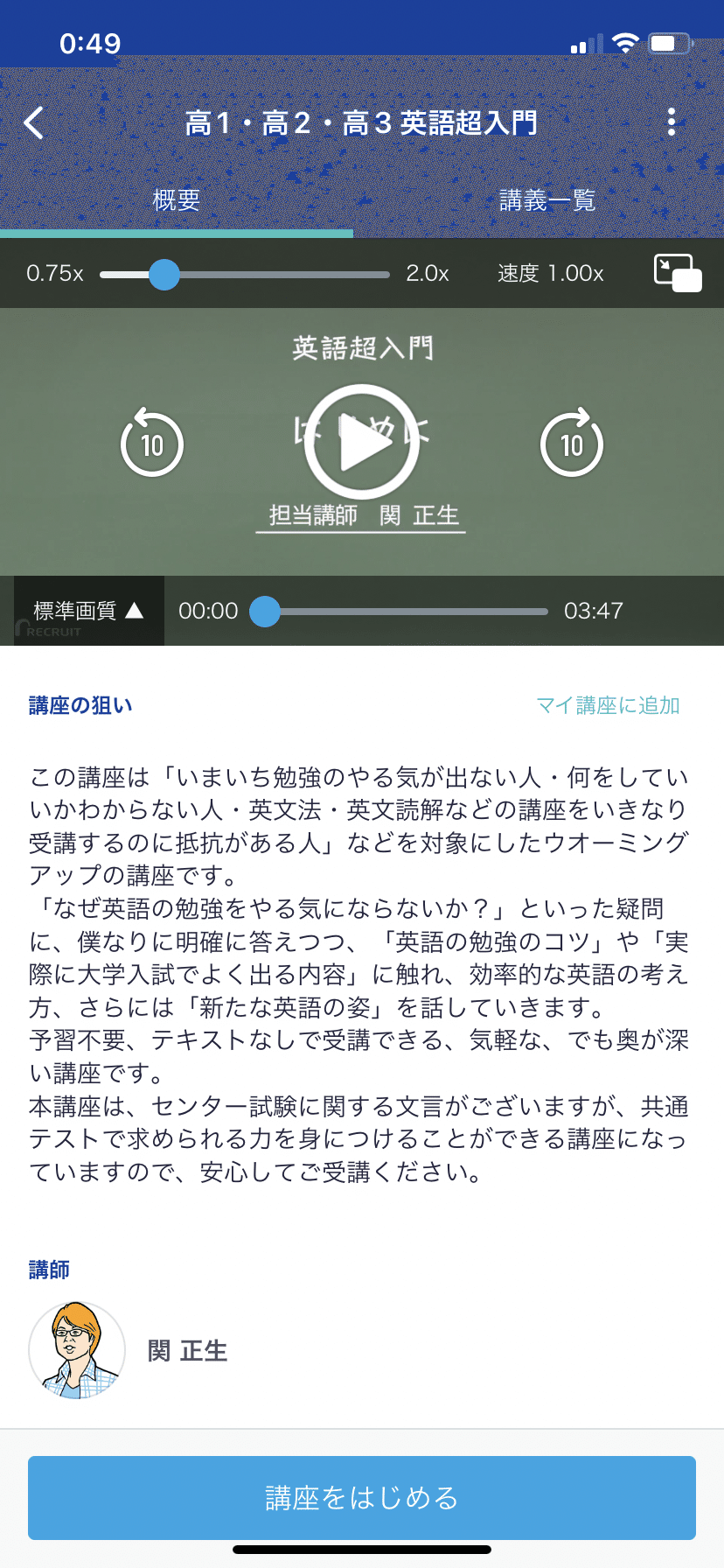Go back using the header arrow
Image resolution: width=724 pixels, height=1568 pixels.
click(x=34, y=123)
